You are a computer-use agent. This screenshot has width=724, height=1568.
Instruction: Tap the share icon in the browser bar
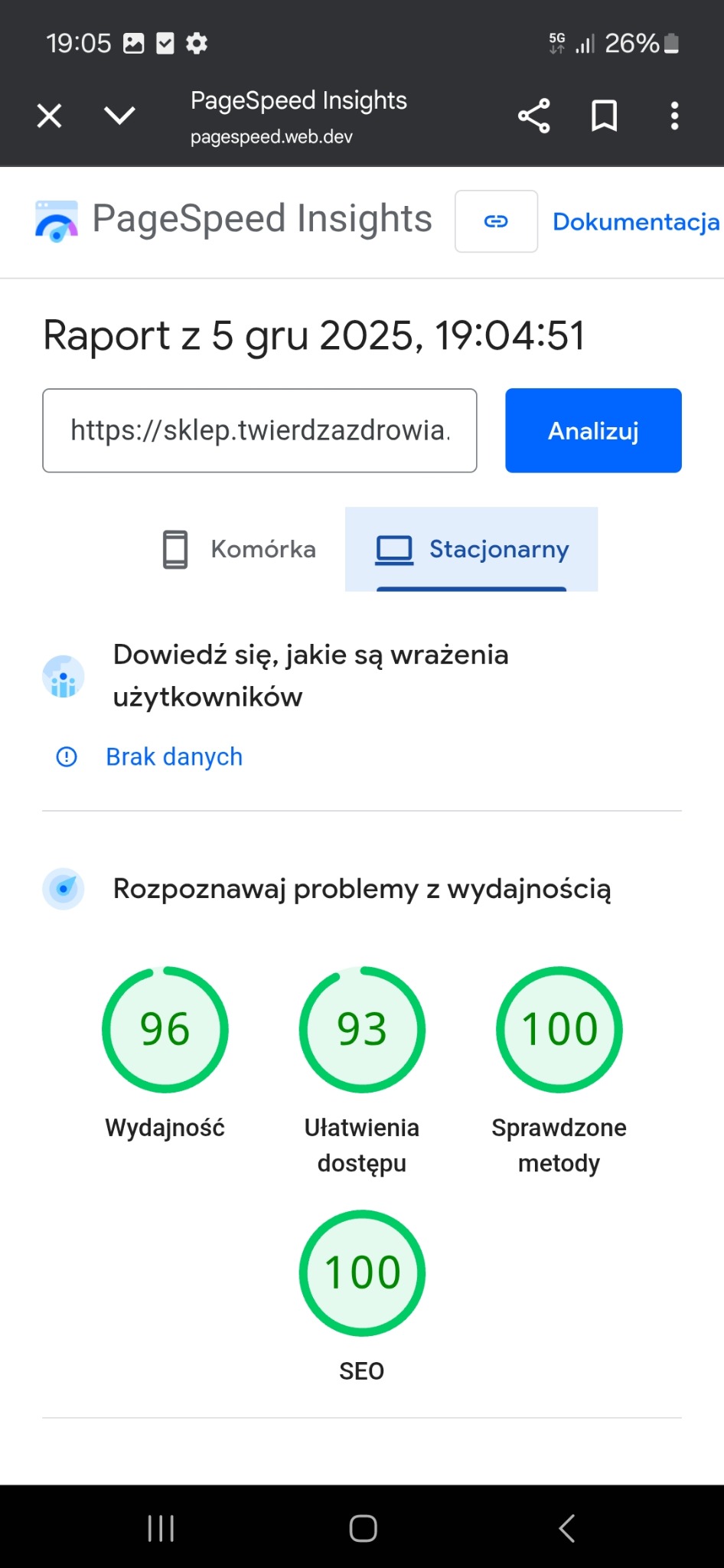pyautogui.click(x=533, y=115)
